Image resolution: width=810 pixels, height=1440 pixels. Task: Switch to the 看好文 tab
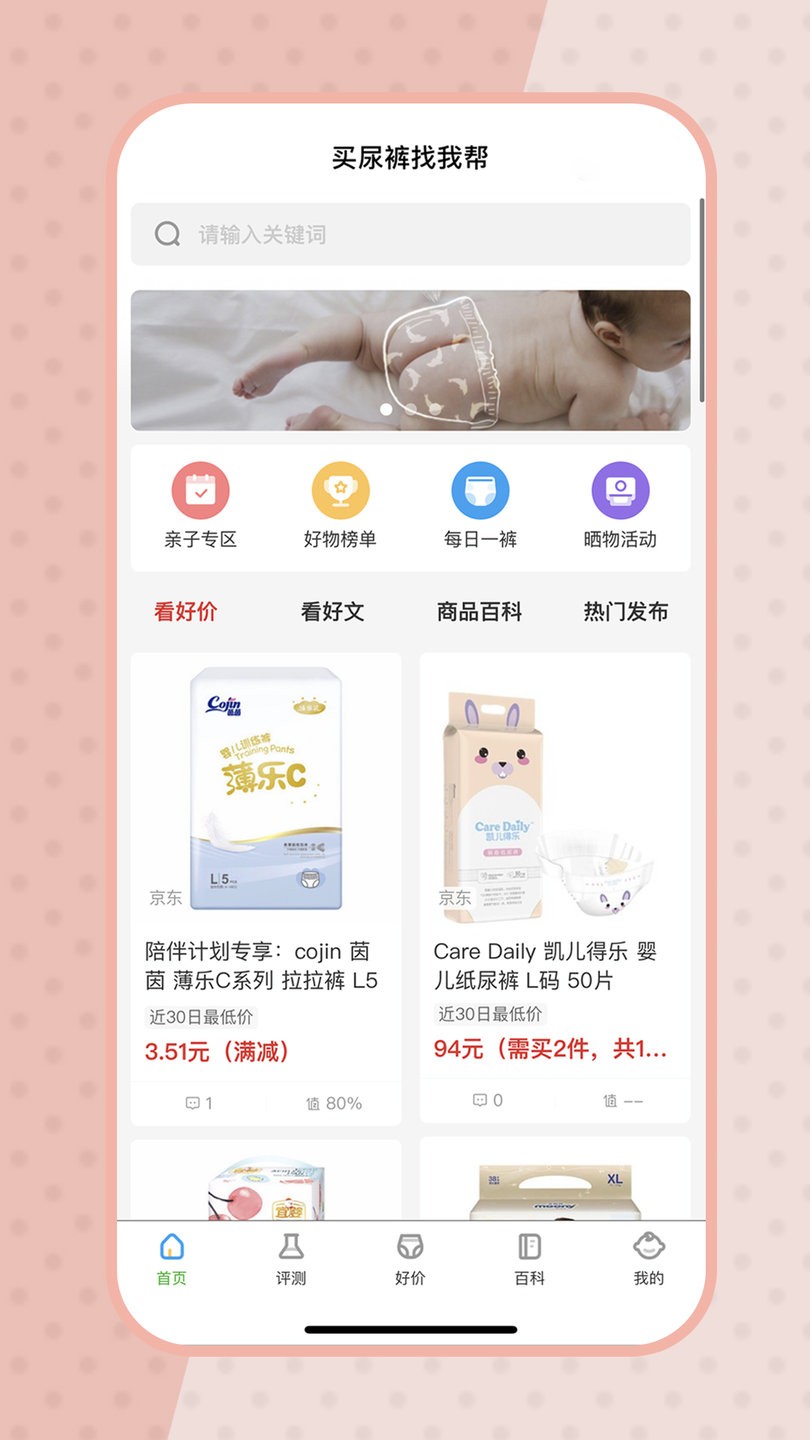point(332,612)
